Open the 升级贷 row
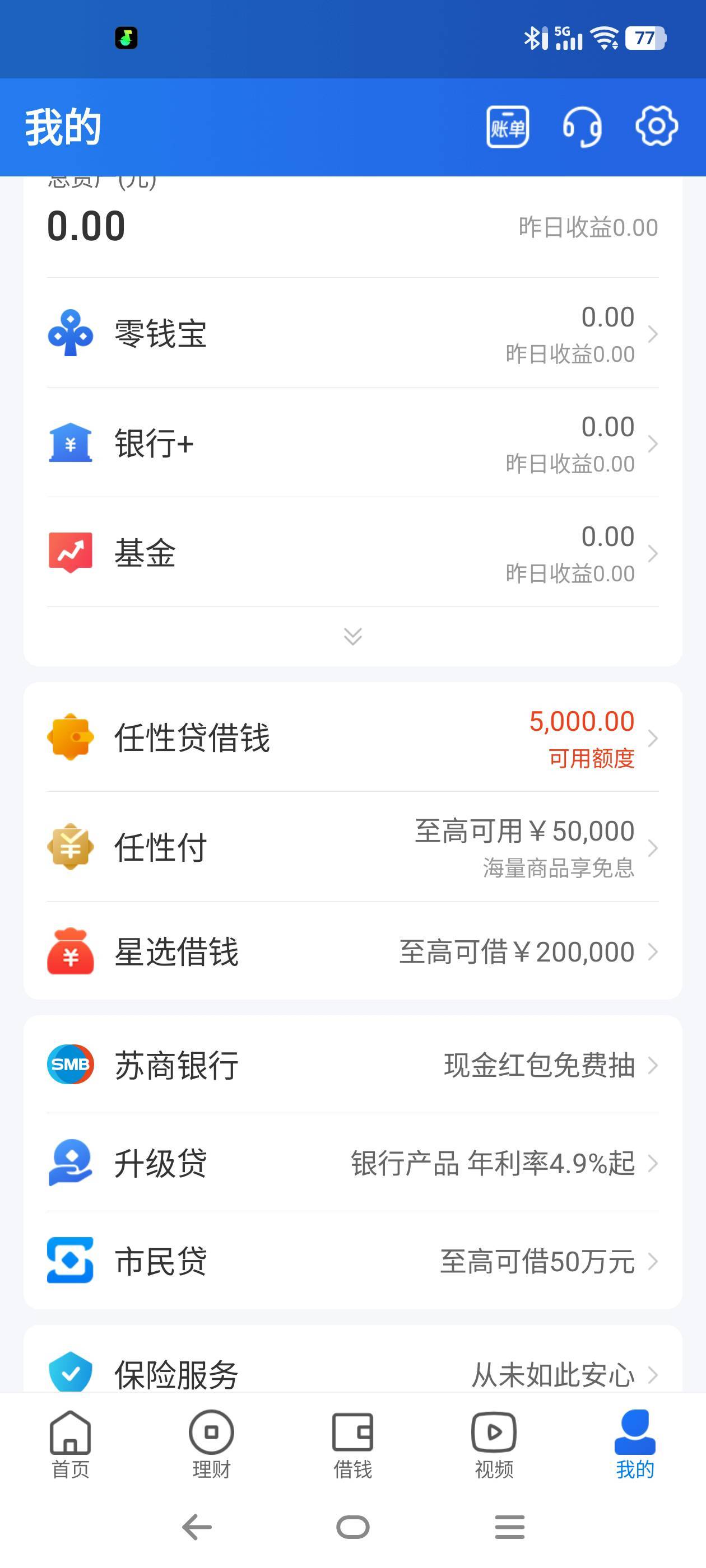Screen dimensions: 706x1568 coord(352,1163)
